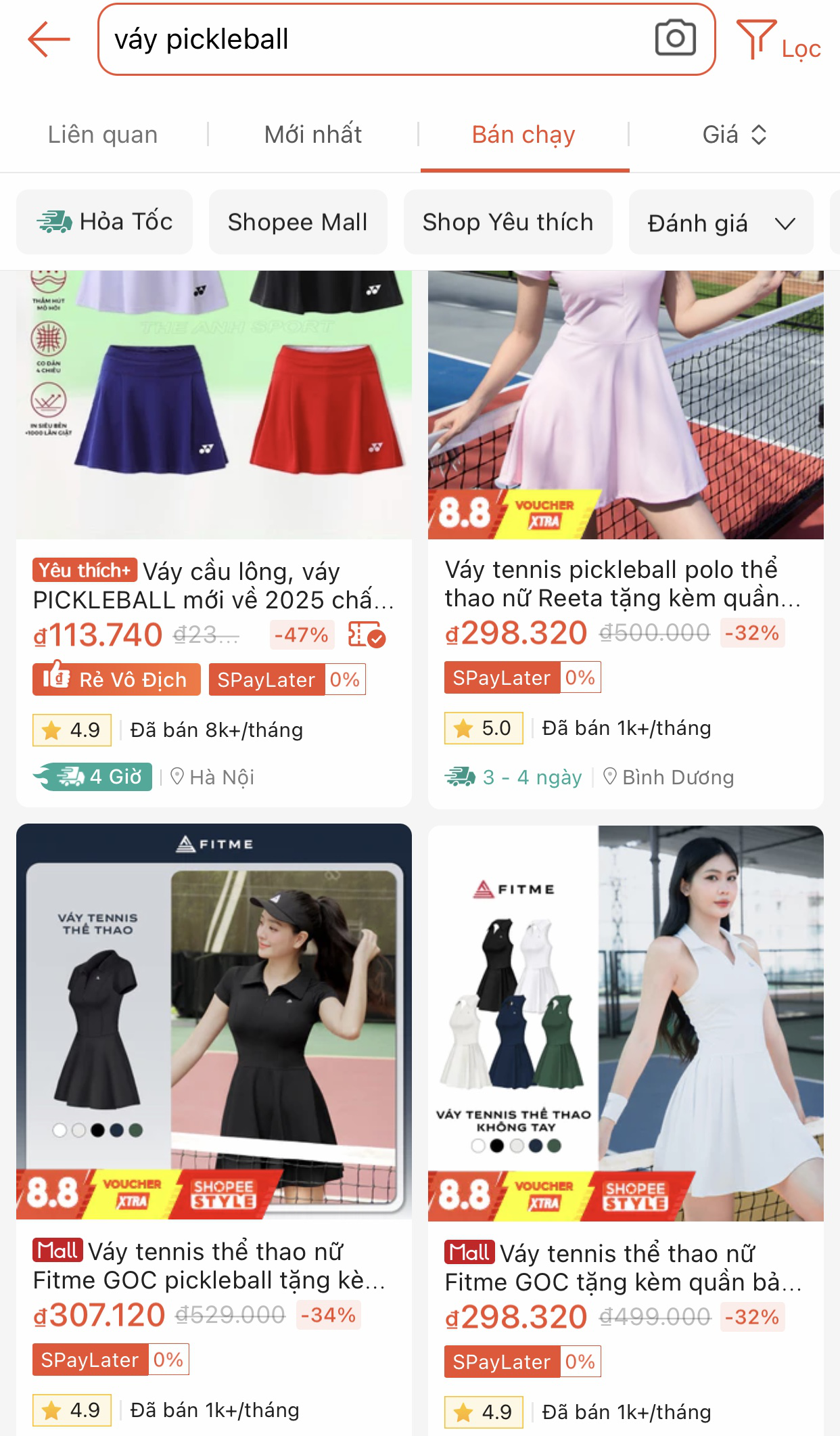
Task: Filter by Shop Yêu thích
Action: (508, 222)
